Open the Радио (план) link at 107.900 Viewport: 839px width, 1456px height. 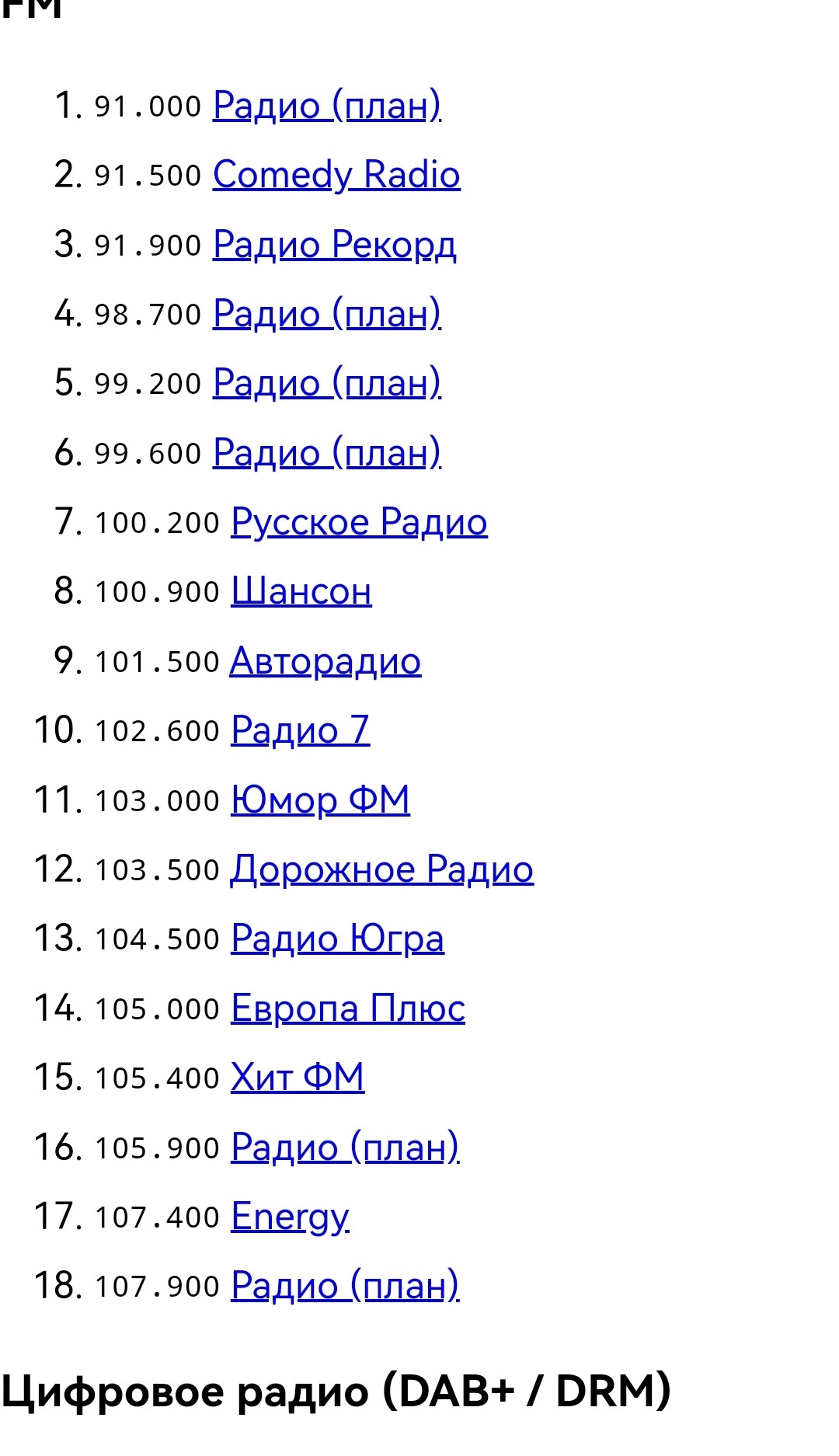click(345, 1286)
